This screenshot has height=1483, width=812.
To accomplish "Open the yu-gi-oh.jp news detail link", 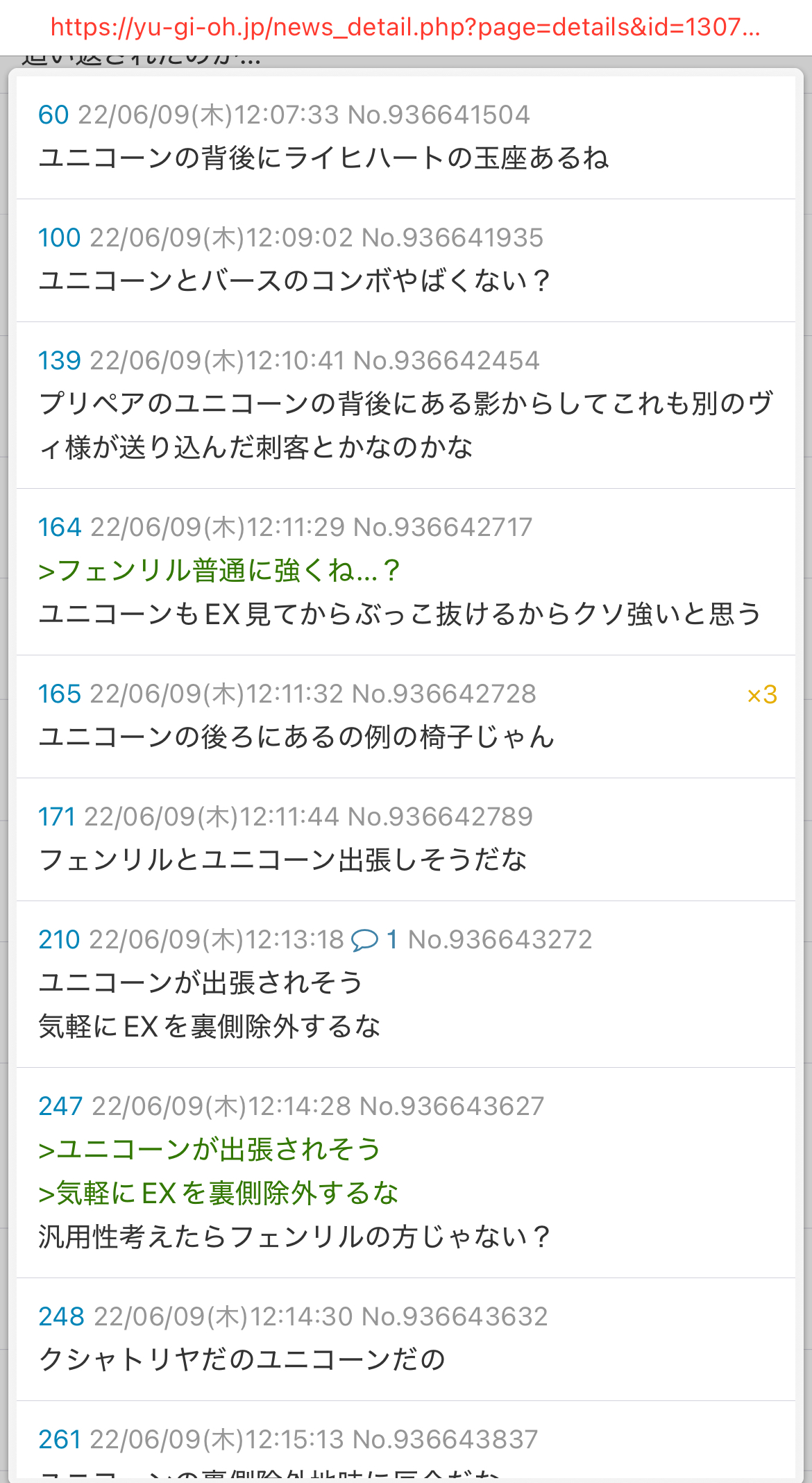I will click(x=405, y=28).
